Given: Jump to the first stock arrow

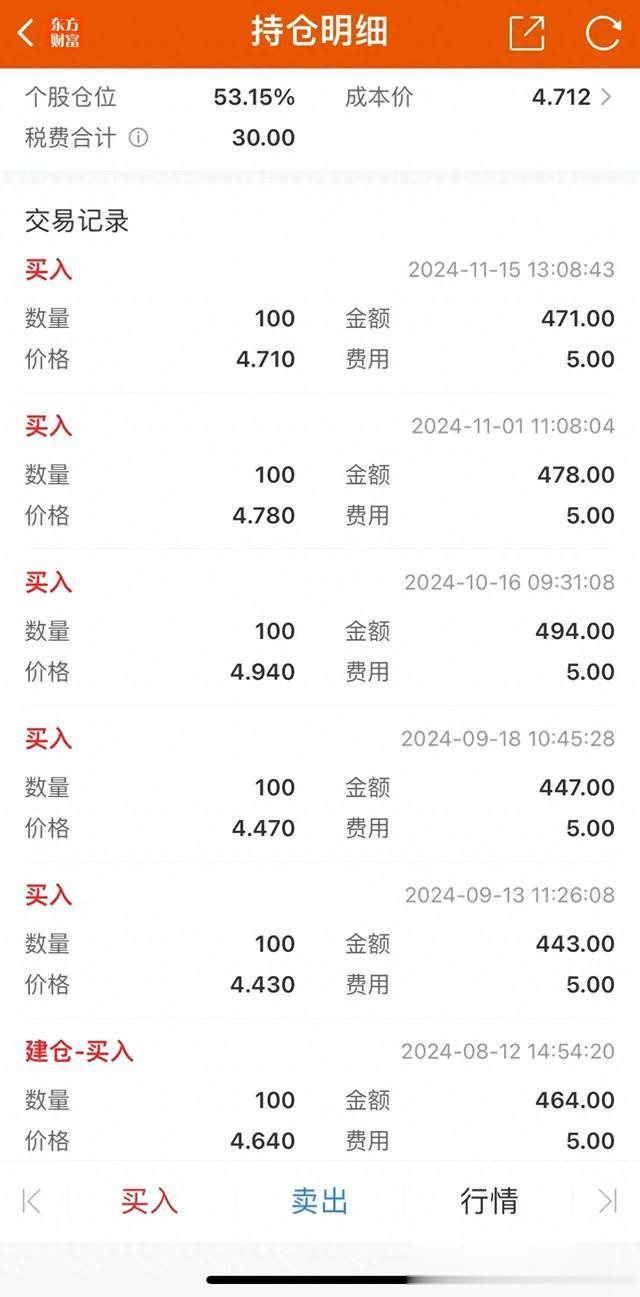Looking at the screenshot, I should [x=32, y=1200].
